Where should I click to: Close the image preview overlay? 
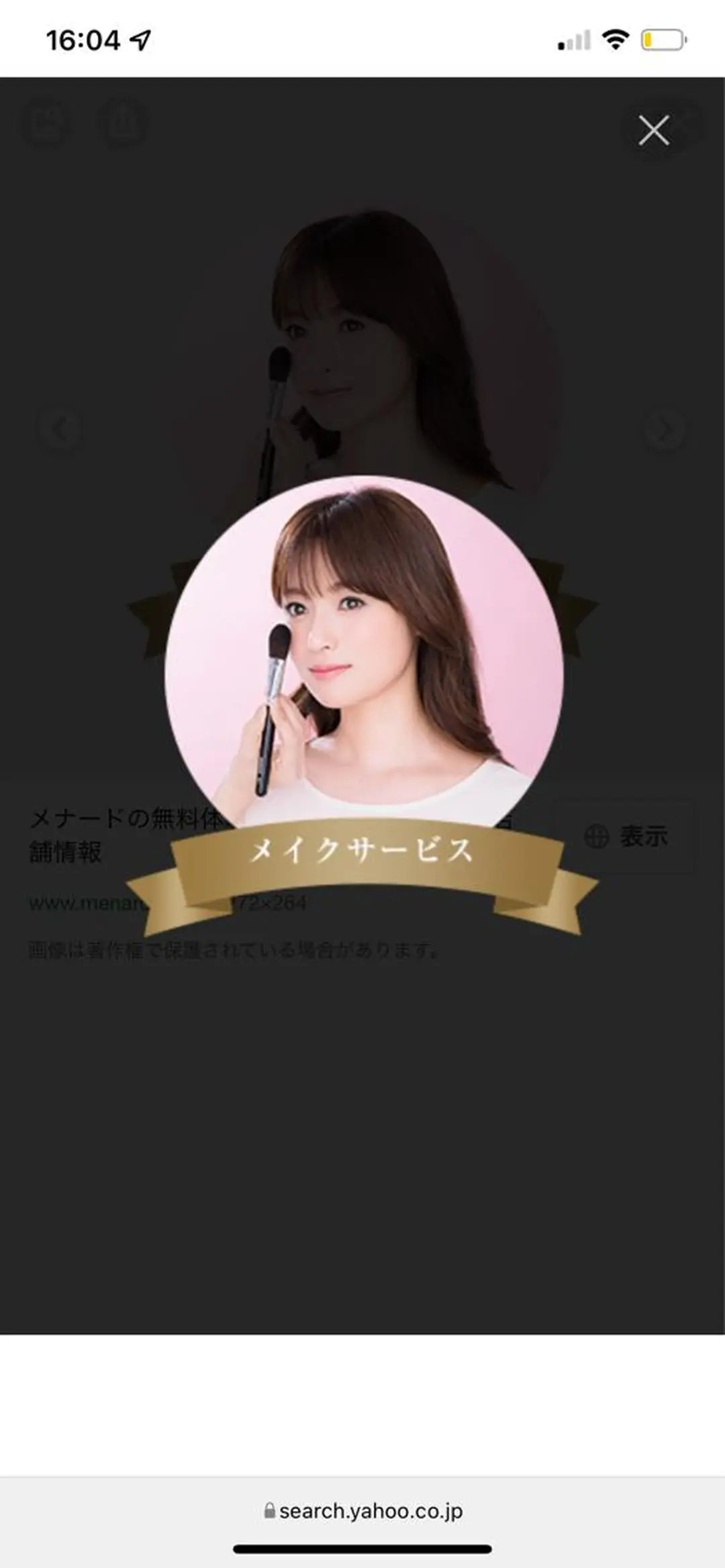(653, 130)
